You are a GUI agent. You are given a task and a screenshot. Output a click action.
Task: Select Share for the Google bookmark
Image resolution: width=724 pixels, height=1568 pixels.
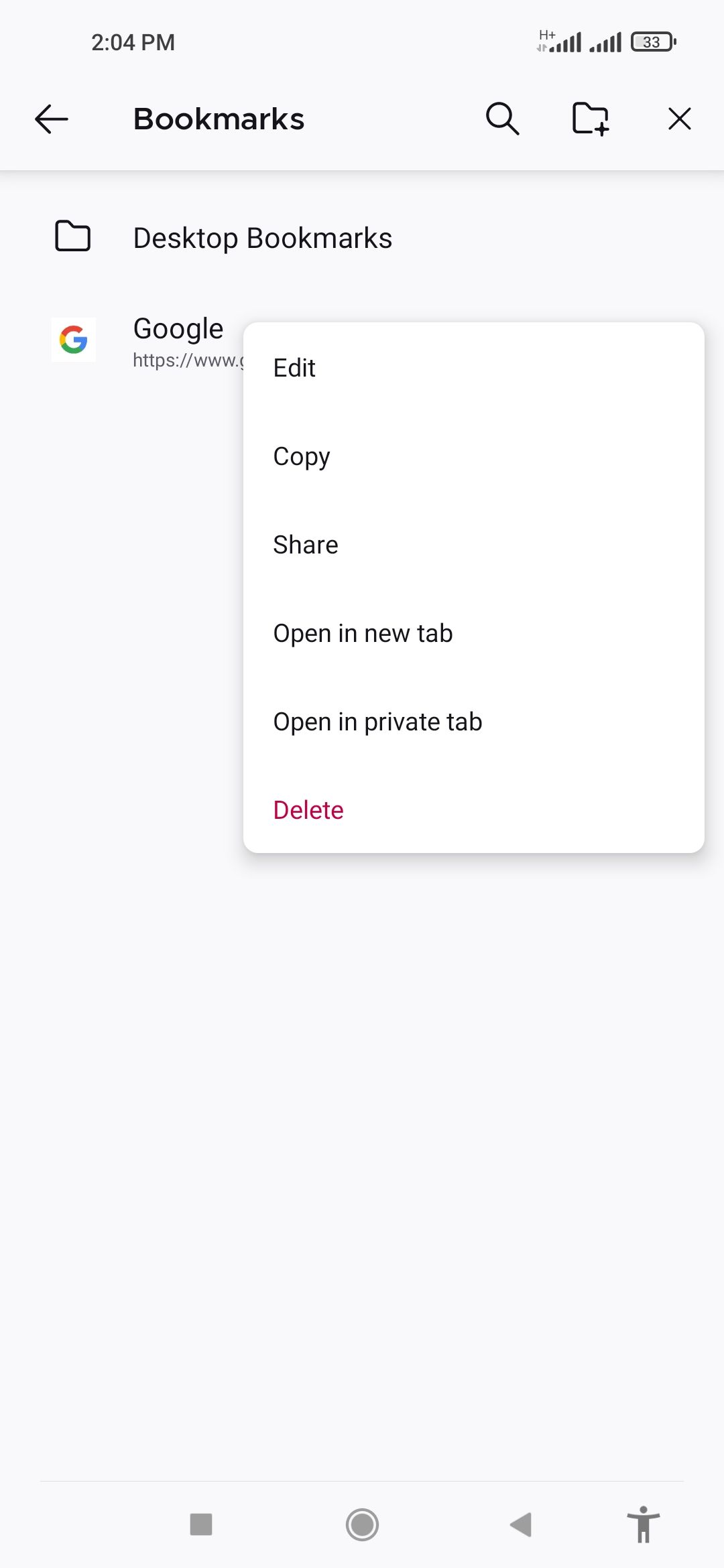(x=305, y=544)
